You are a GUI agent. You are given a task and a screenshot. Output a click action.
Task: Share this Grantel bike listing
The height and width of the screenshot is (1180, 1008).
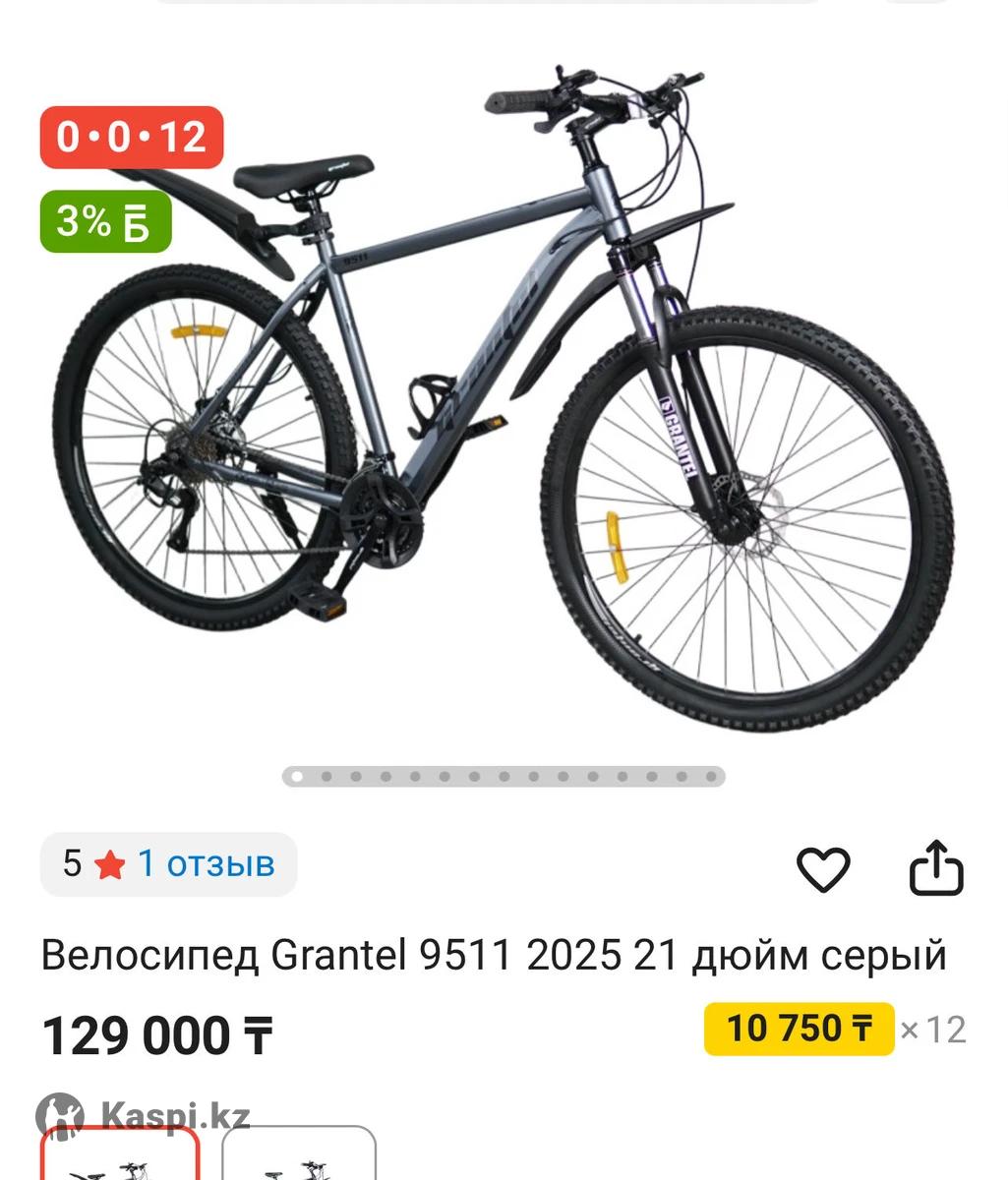pos(935,867)
